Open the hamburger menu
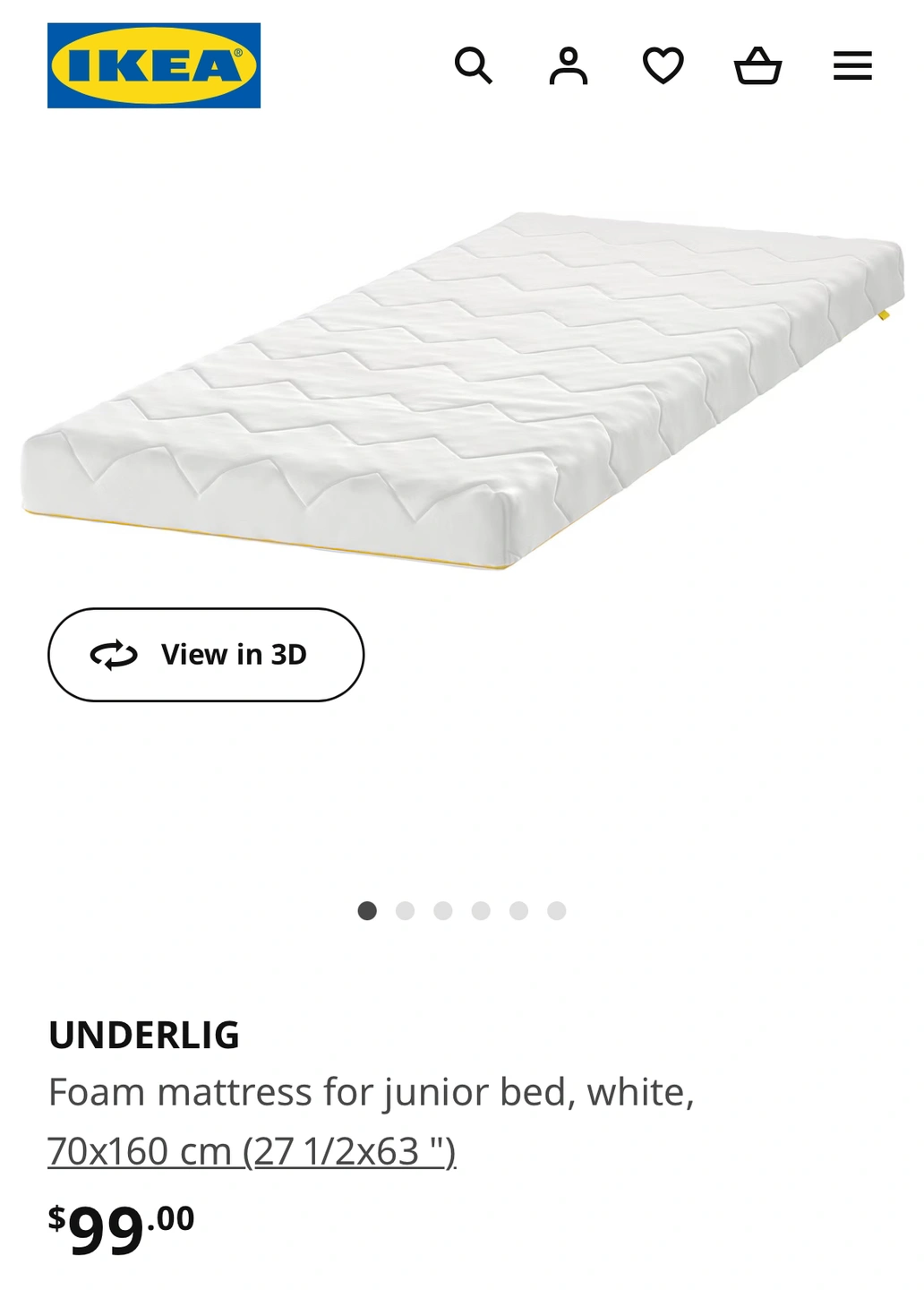The width and height of the screenshot is (924, 1290). (x=852, y=65)
